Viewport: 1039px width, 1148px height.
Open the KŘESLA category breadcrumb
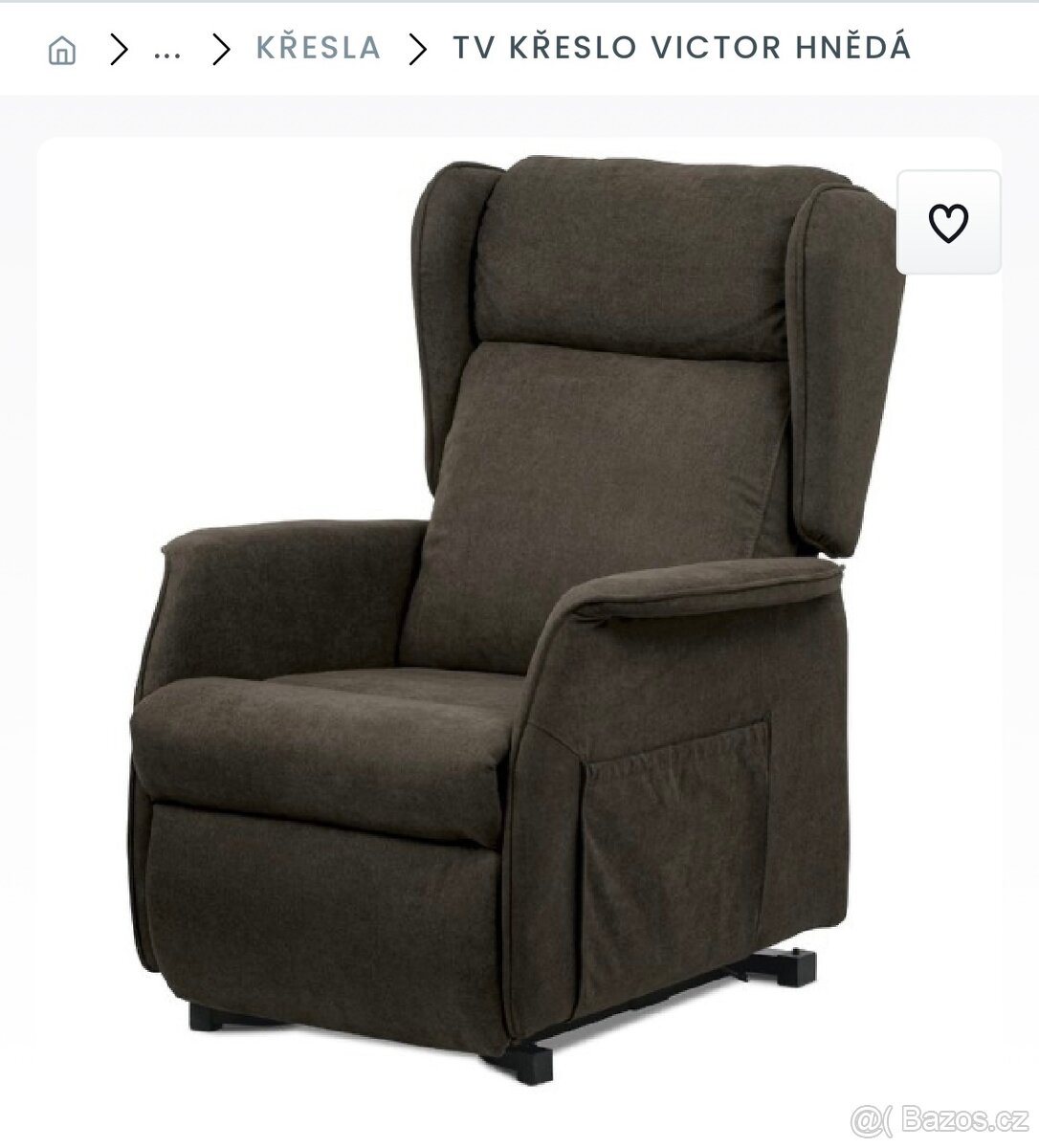[x=318, y=48]
